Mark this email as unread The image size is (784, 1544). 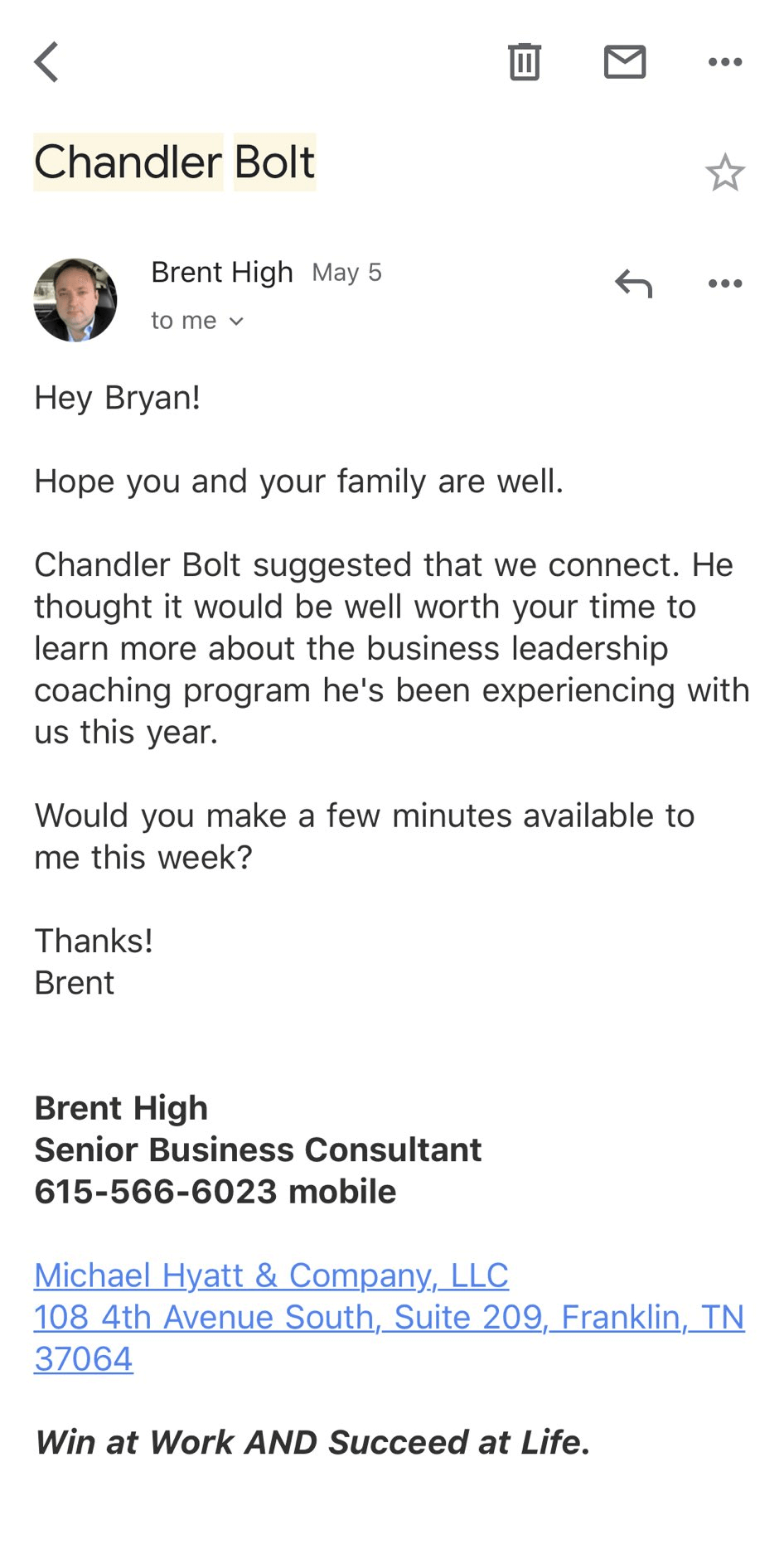(625, 62)
